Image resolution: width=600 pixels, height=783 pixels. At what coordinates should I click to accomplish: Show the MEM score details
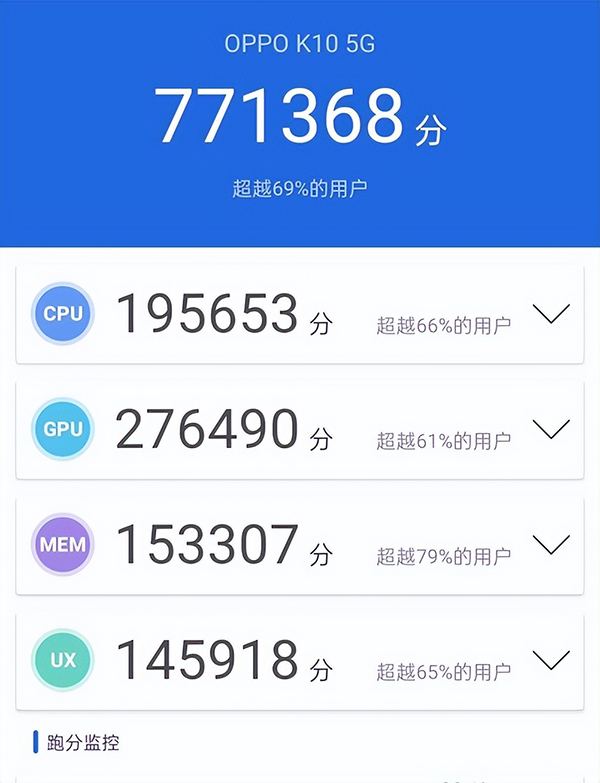551,545
